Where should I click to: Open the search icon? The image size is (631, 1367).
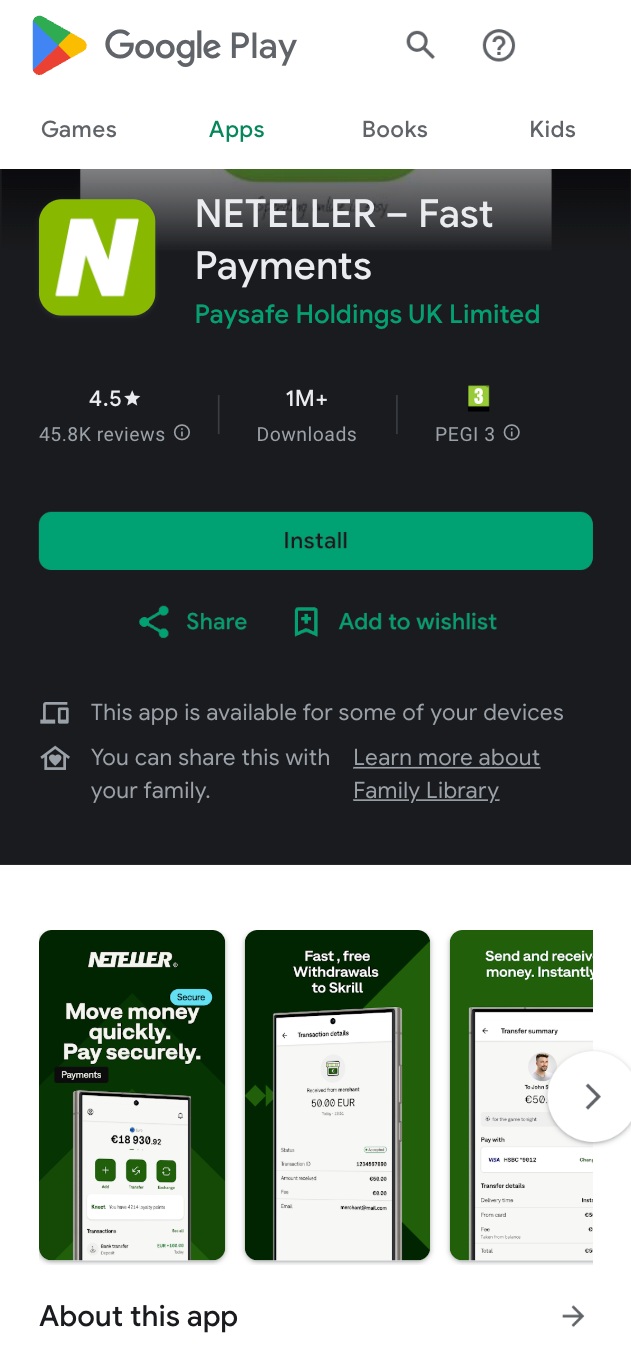[420, 45]
